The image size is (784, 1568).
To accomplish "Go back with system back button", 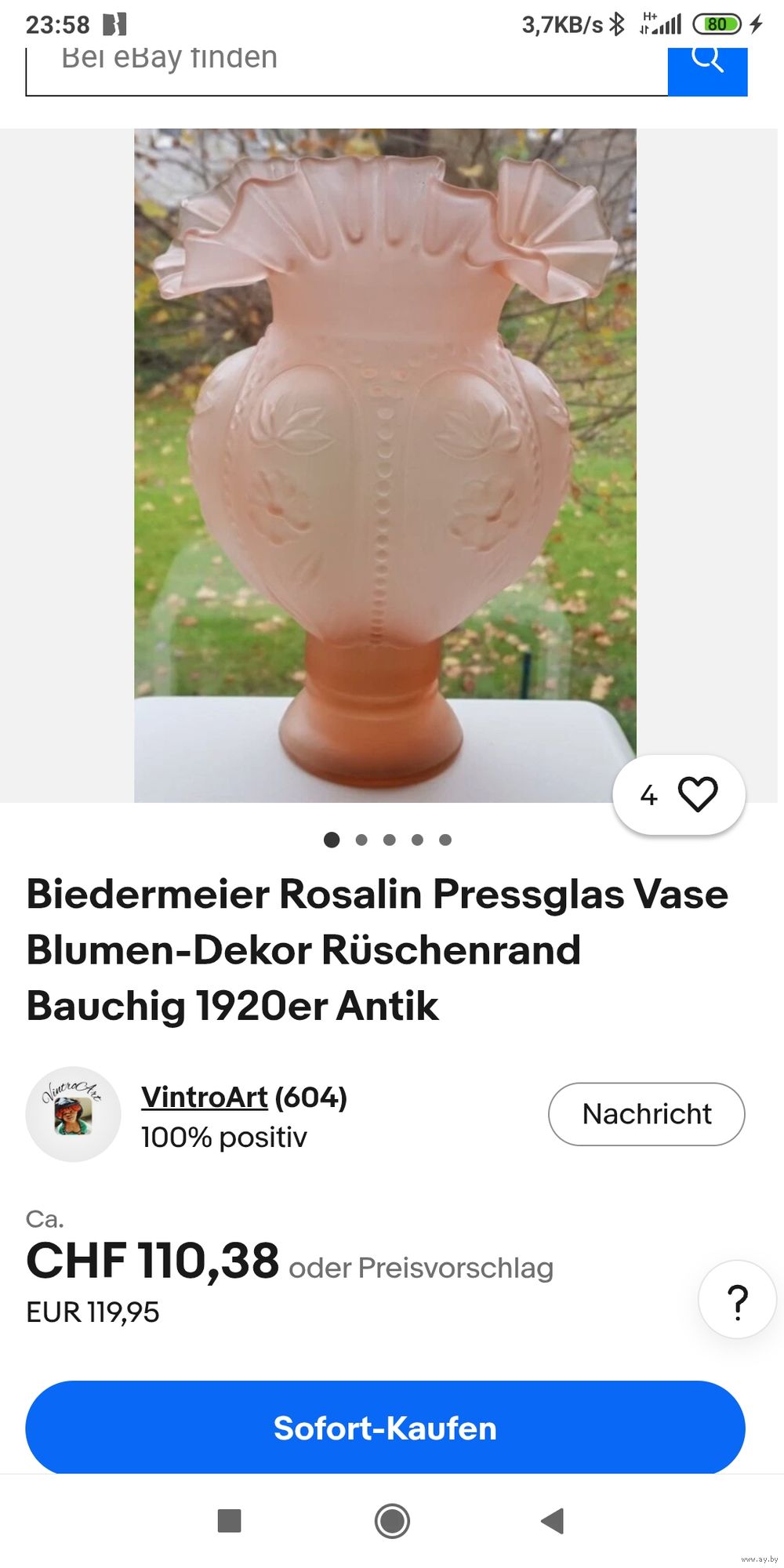I will coord(553,1521).
